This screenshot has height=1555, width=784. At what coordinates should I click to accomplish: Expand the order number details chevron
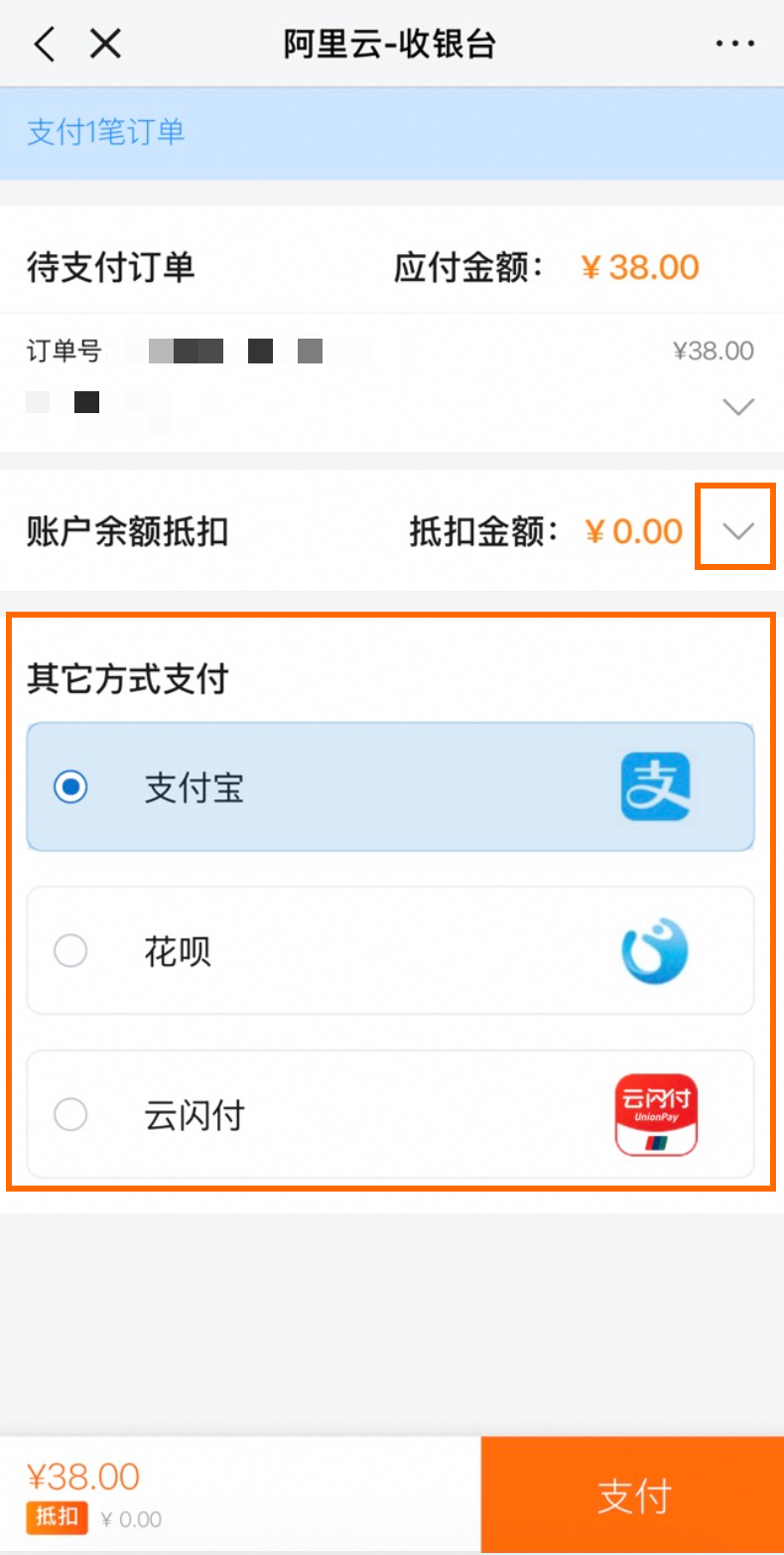click(x=738, y=406)
